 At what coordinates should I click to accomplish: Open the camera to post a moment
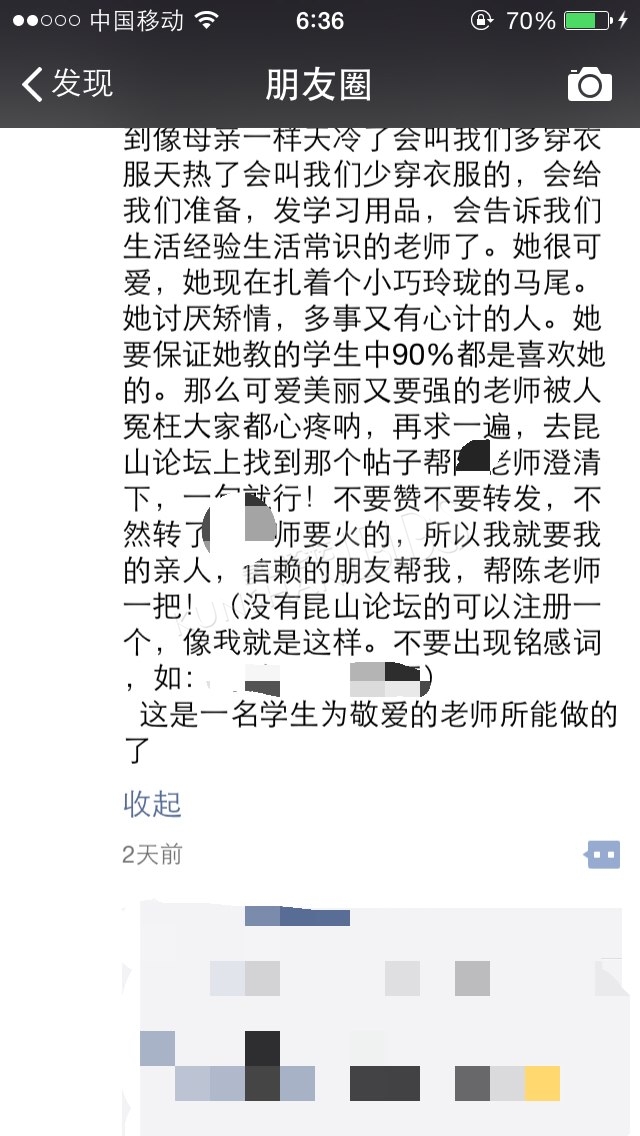(589, 85)
